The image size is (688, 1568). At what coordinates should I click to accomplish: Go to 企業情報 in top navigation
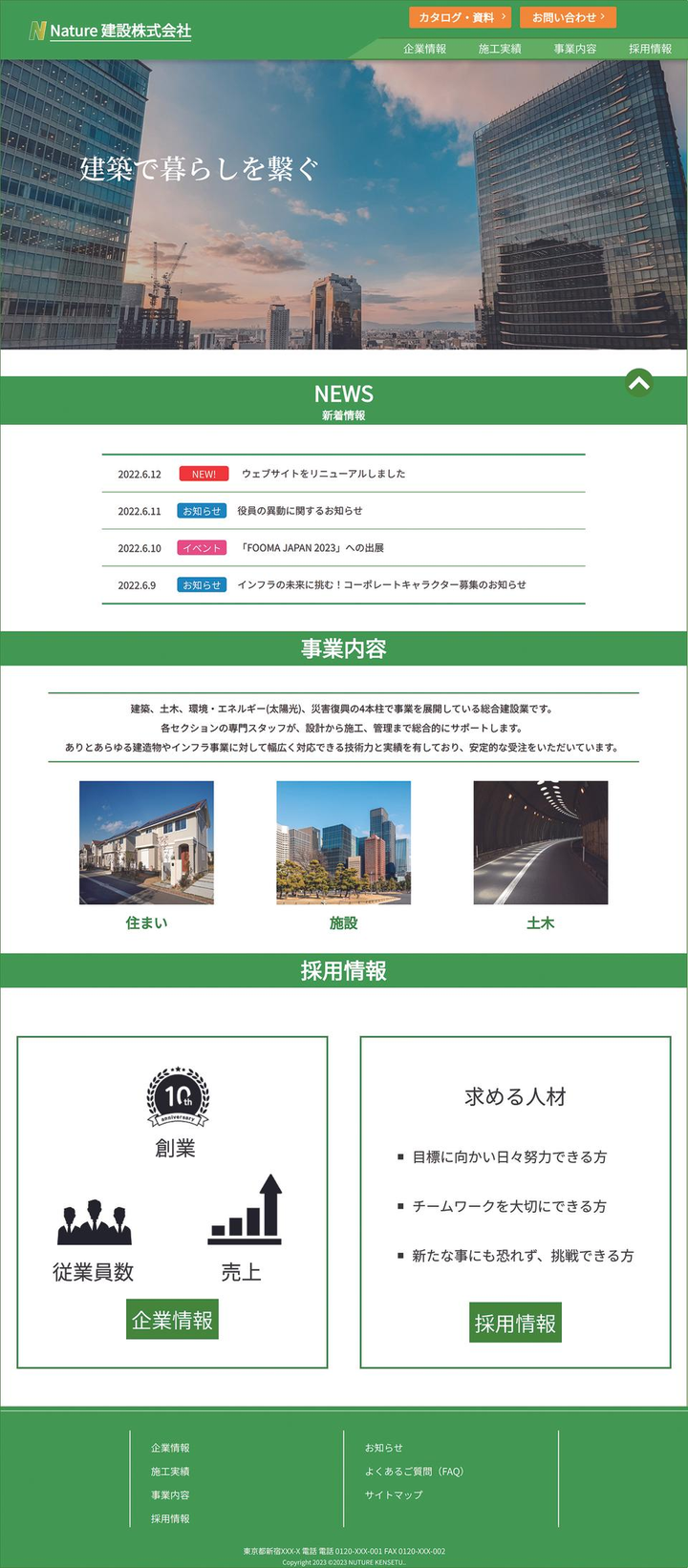pos(424,49)
